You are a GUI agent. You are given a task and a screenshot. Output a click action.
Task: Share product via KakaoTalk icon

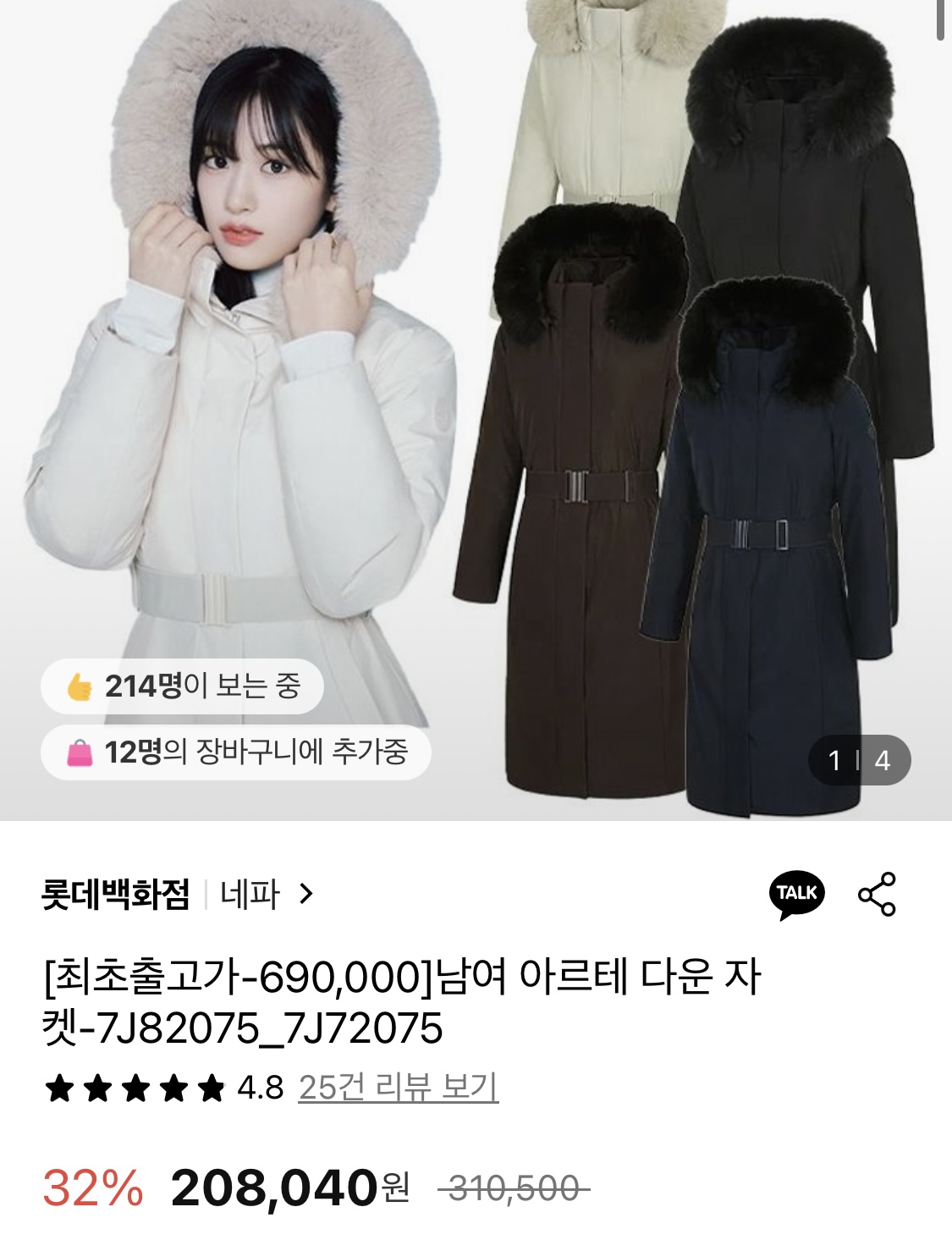click(x=796, y=894)
